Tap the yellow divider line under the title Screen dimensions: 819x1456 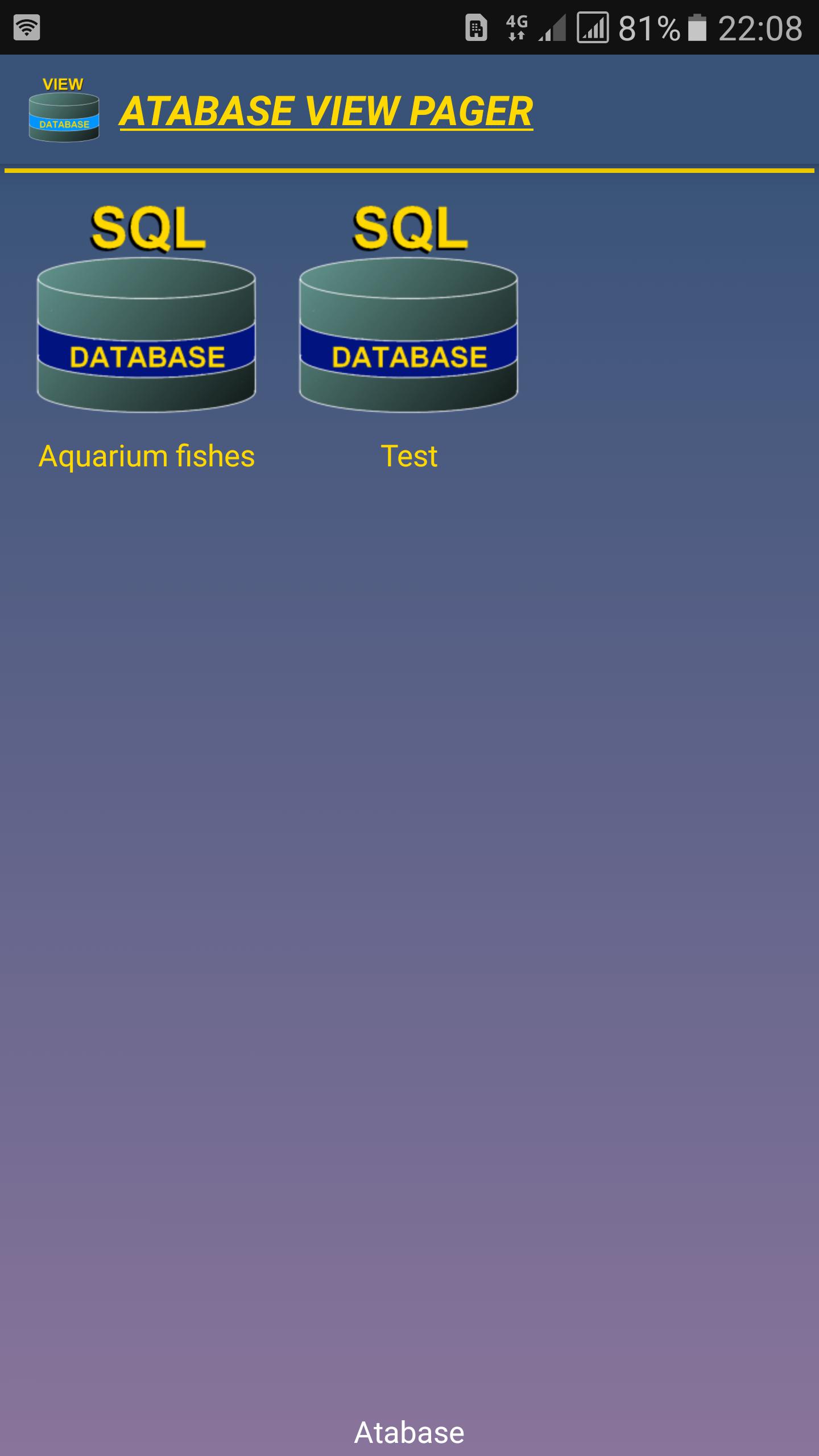[408, 168]
